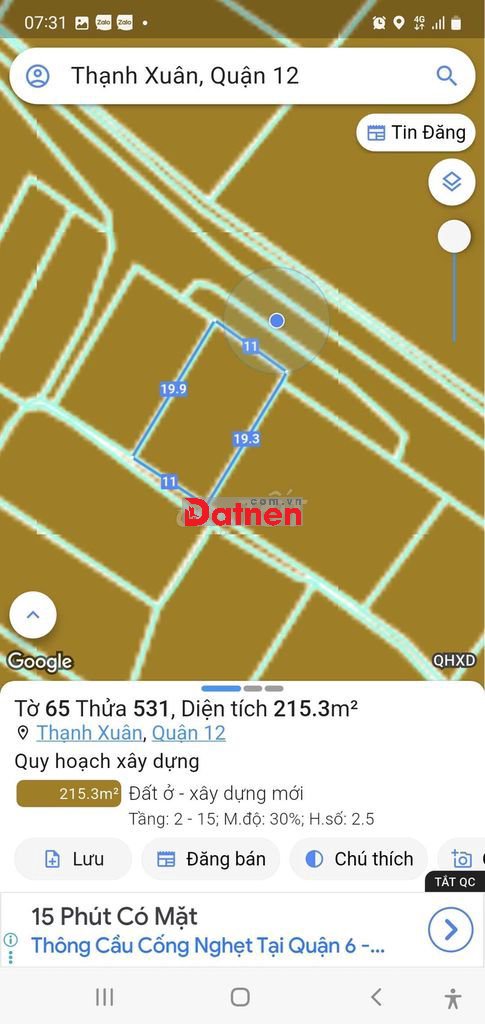The image size is (485, 1024).
Task: Tap the Đăng bán button
Action: (211, 859)
